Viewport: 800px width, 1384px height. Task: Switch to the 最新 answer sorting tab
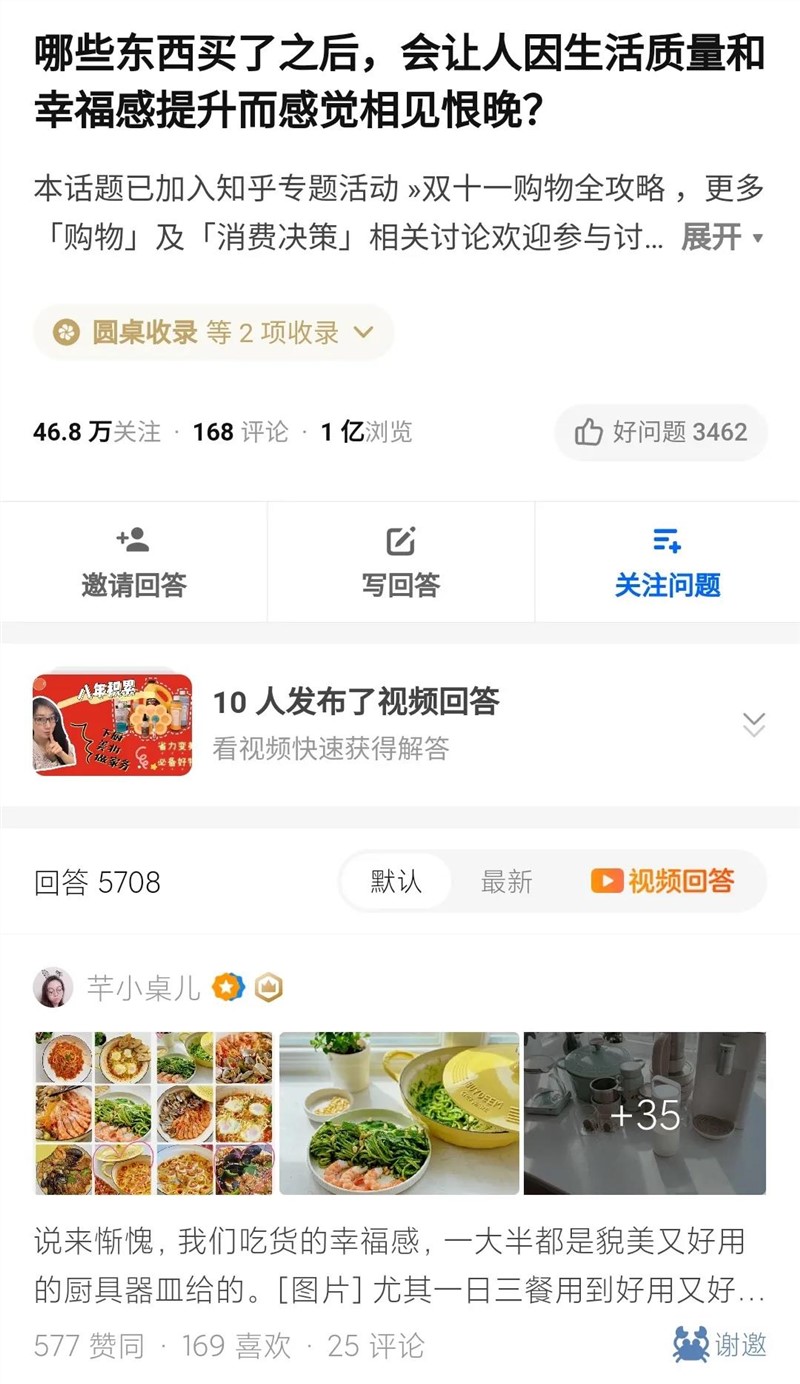[x=509, y=881]
